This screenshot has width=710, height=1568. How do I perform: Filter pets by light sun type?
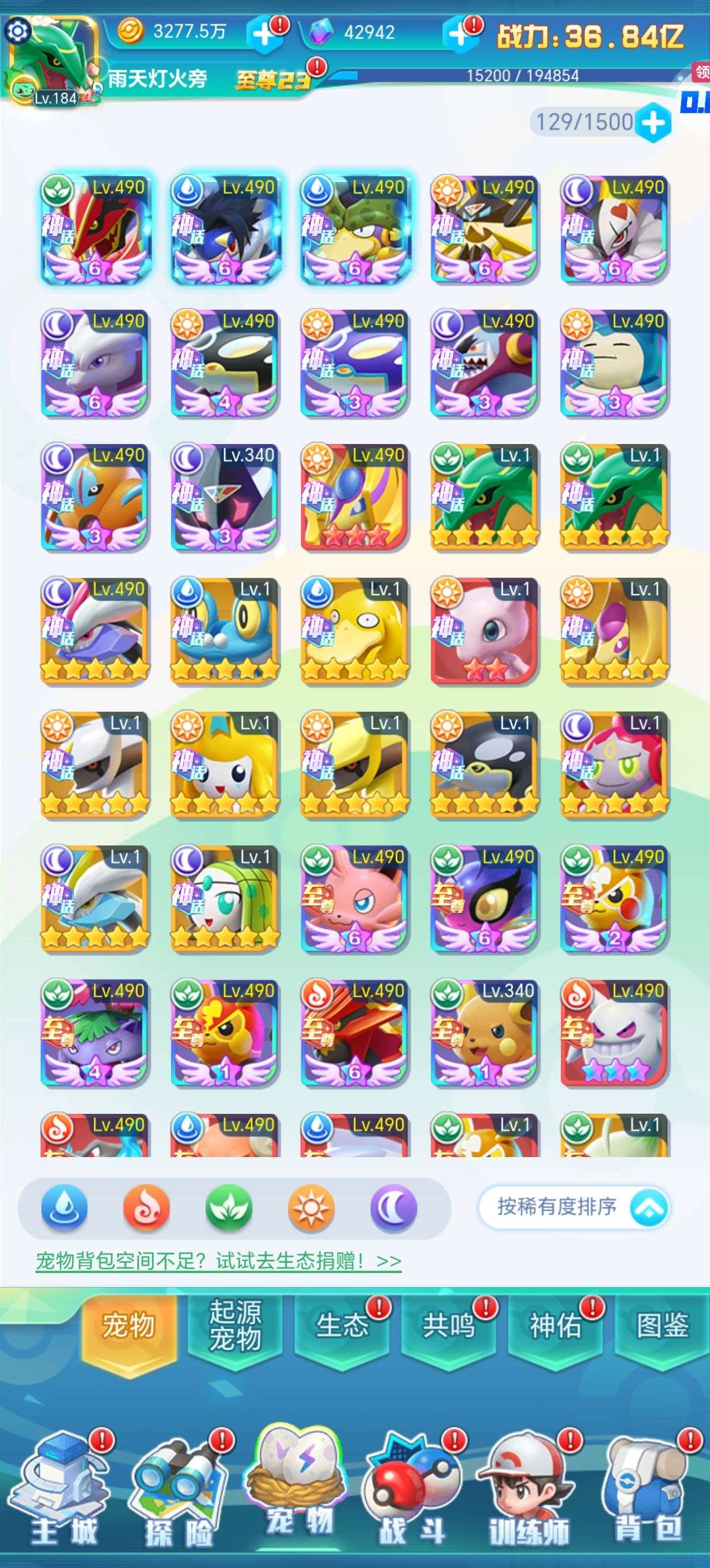[311, 1207]
